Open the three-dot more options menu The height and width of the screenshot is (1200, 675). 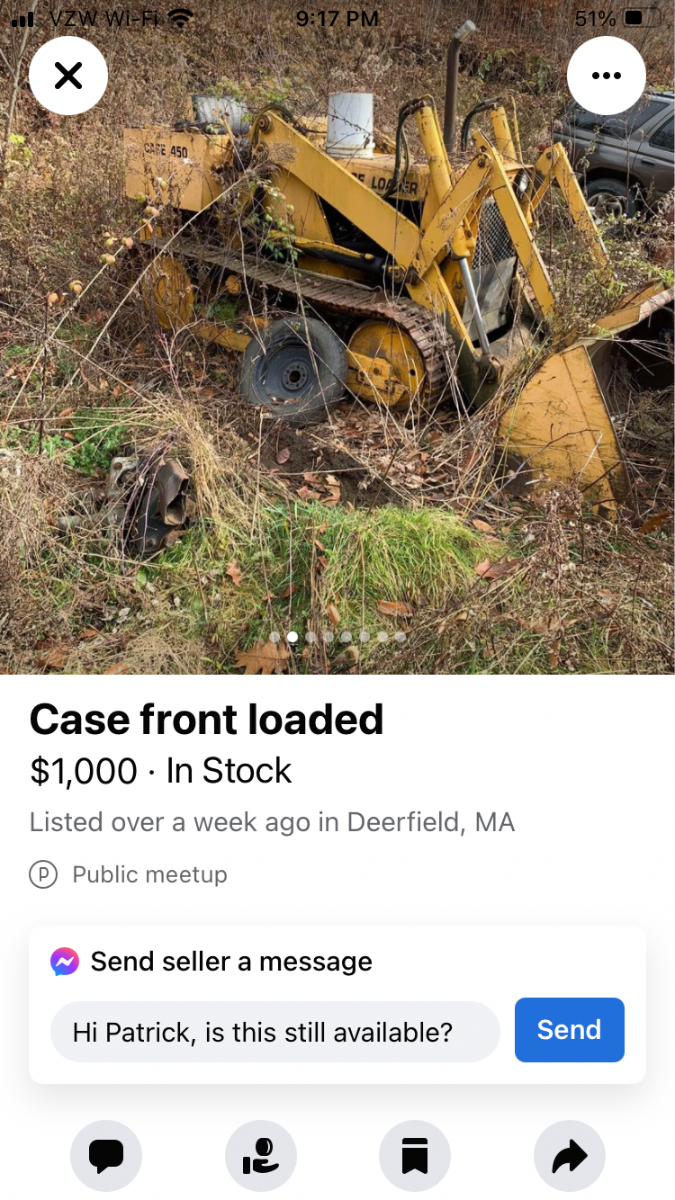606,75
